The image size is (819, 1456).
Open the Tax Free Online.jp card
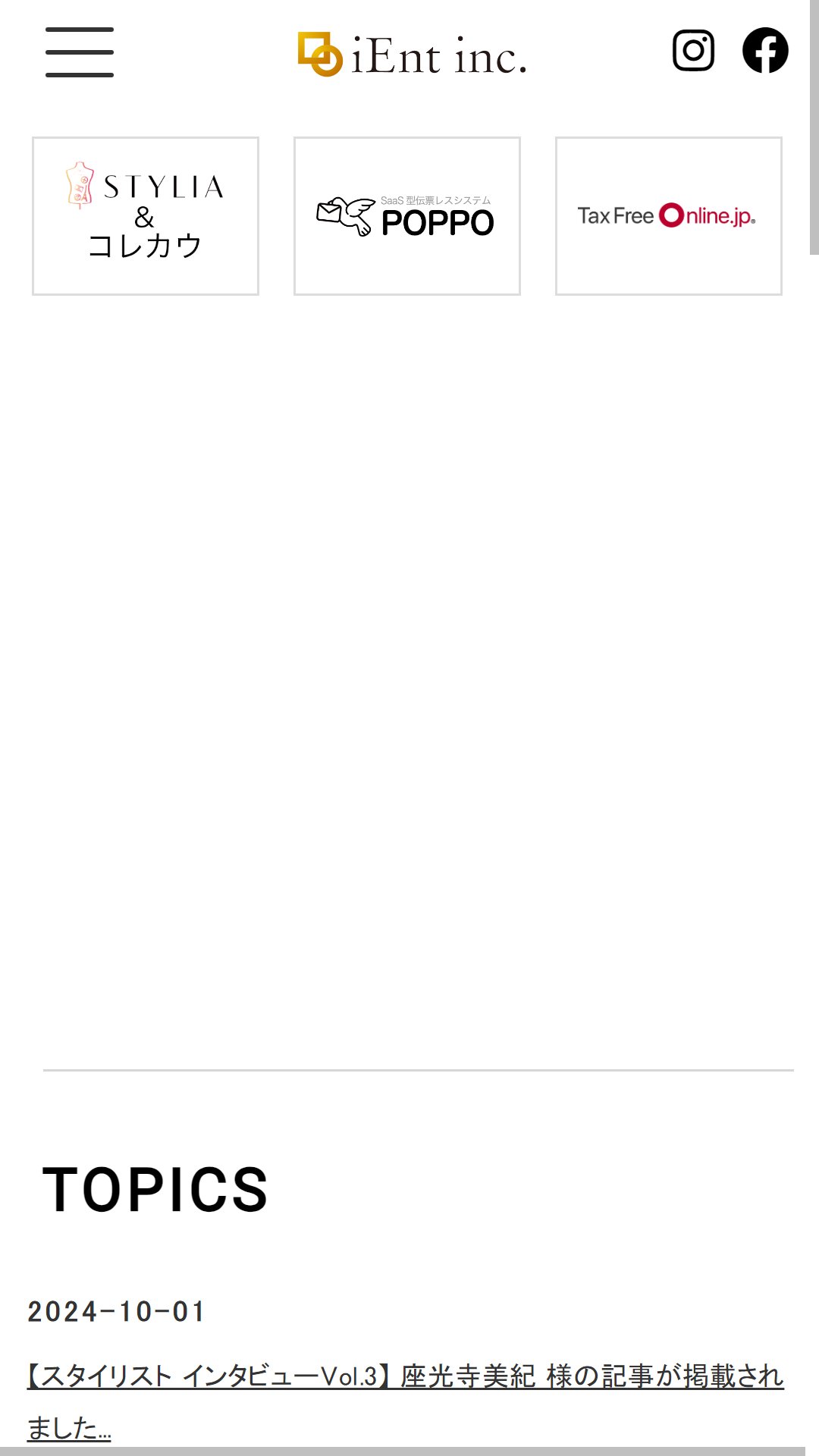pyautogui.click(x=669, y=216)
